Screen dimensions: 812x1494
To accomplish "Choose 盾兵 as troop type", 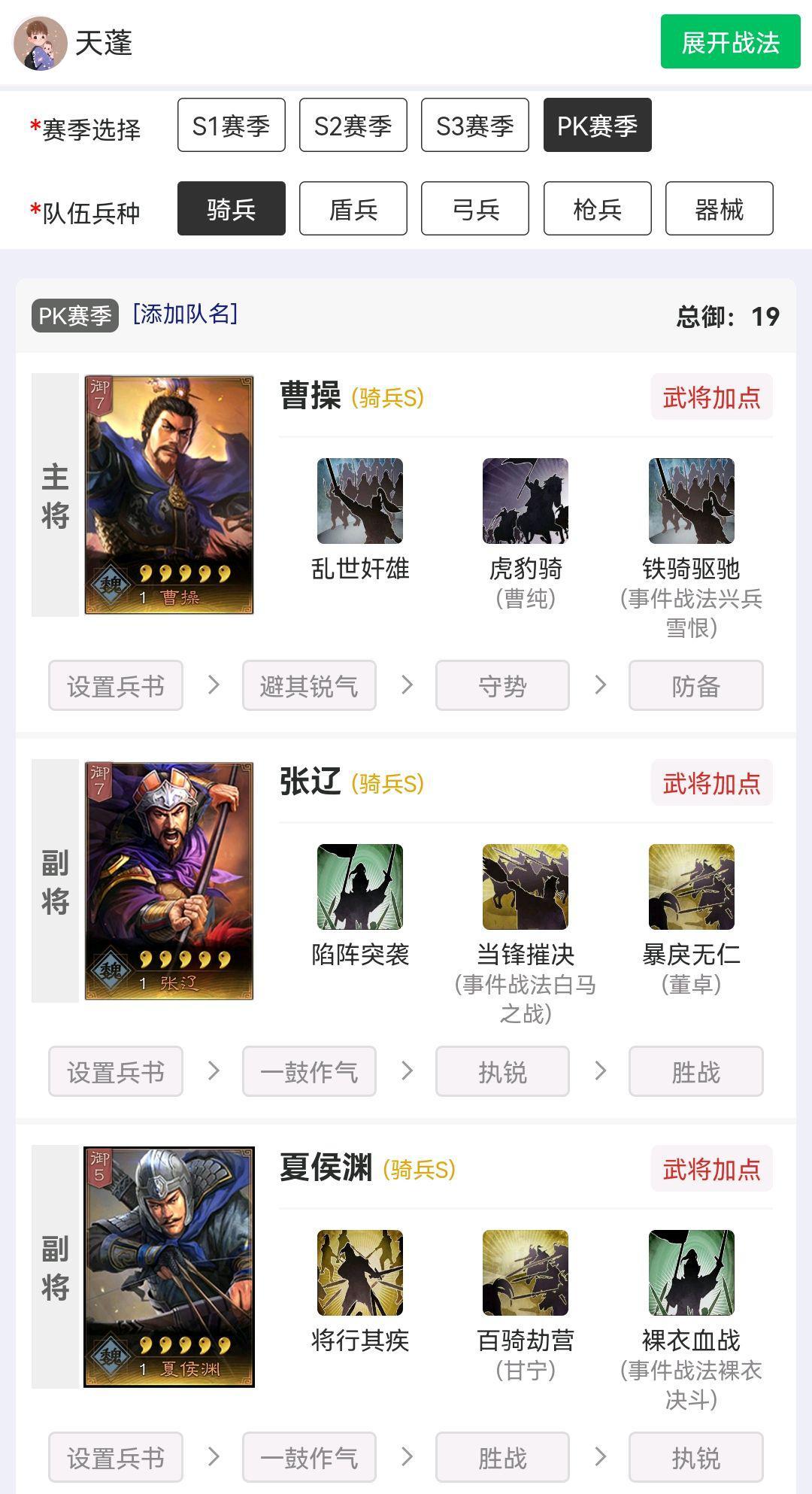I will (x=353, y=208).
